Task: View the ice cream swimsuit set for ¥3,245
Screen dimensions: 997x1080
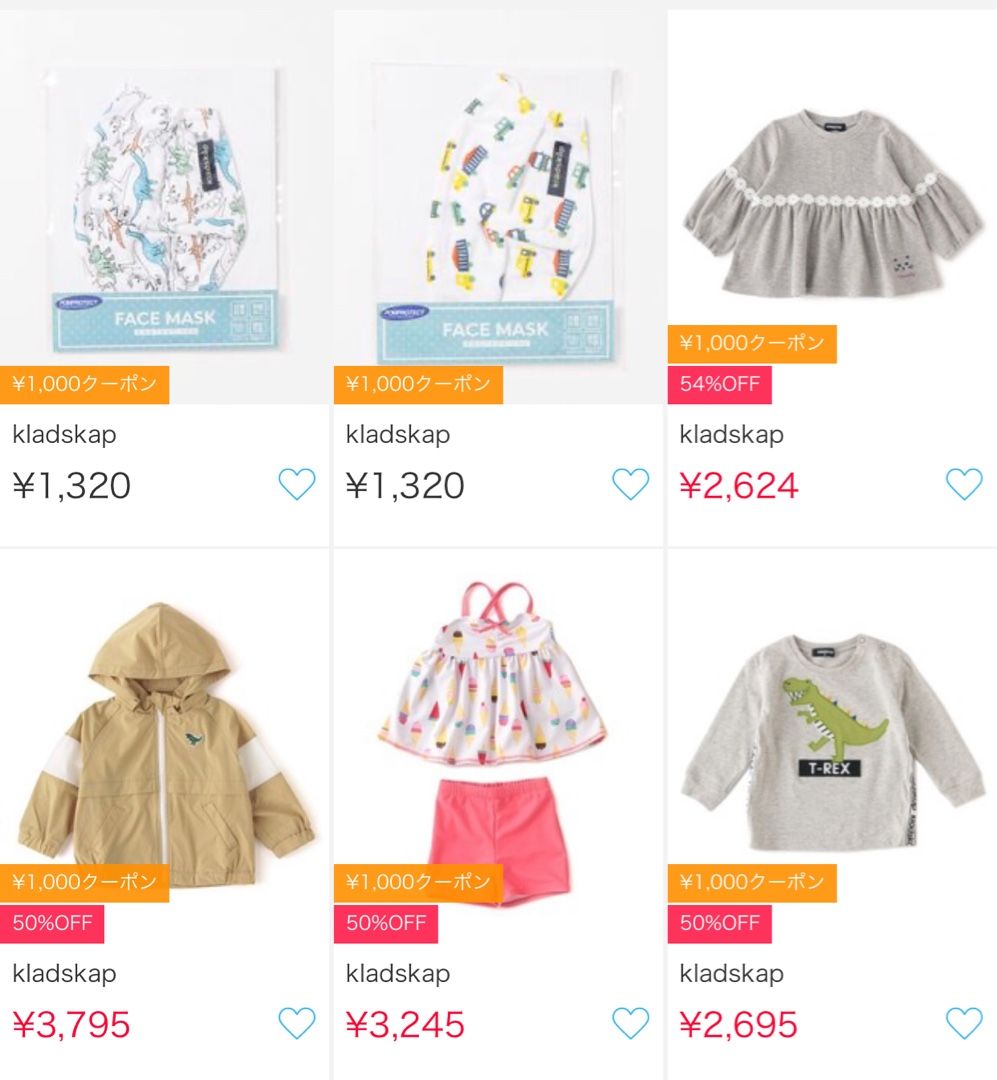Action: [x=497, y=740]
